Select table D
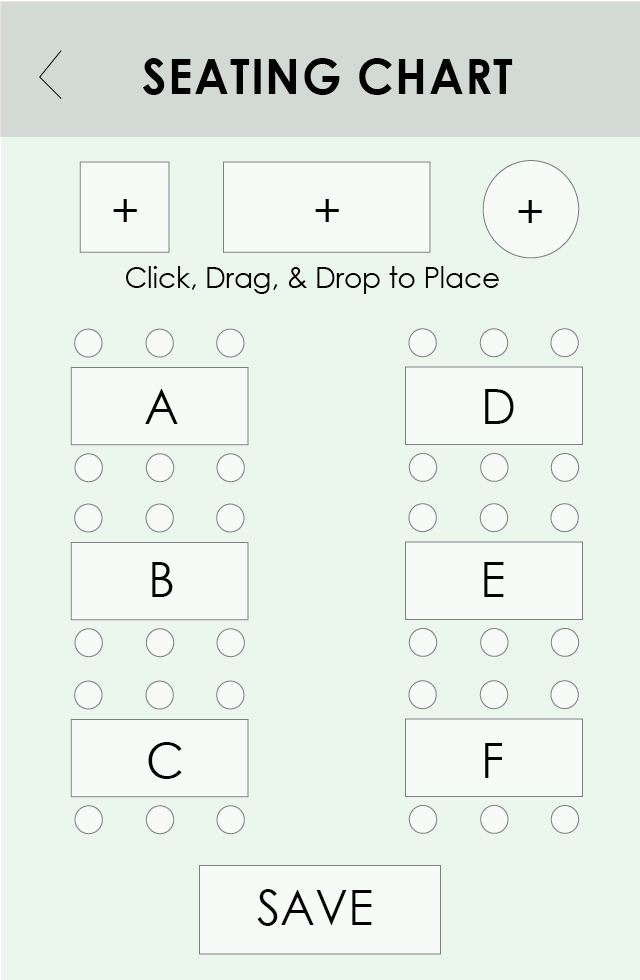This screenshot has height=980, width=640. coord(494,406)
